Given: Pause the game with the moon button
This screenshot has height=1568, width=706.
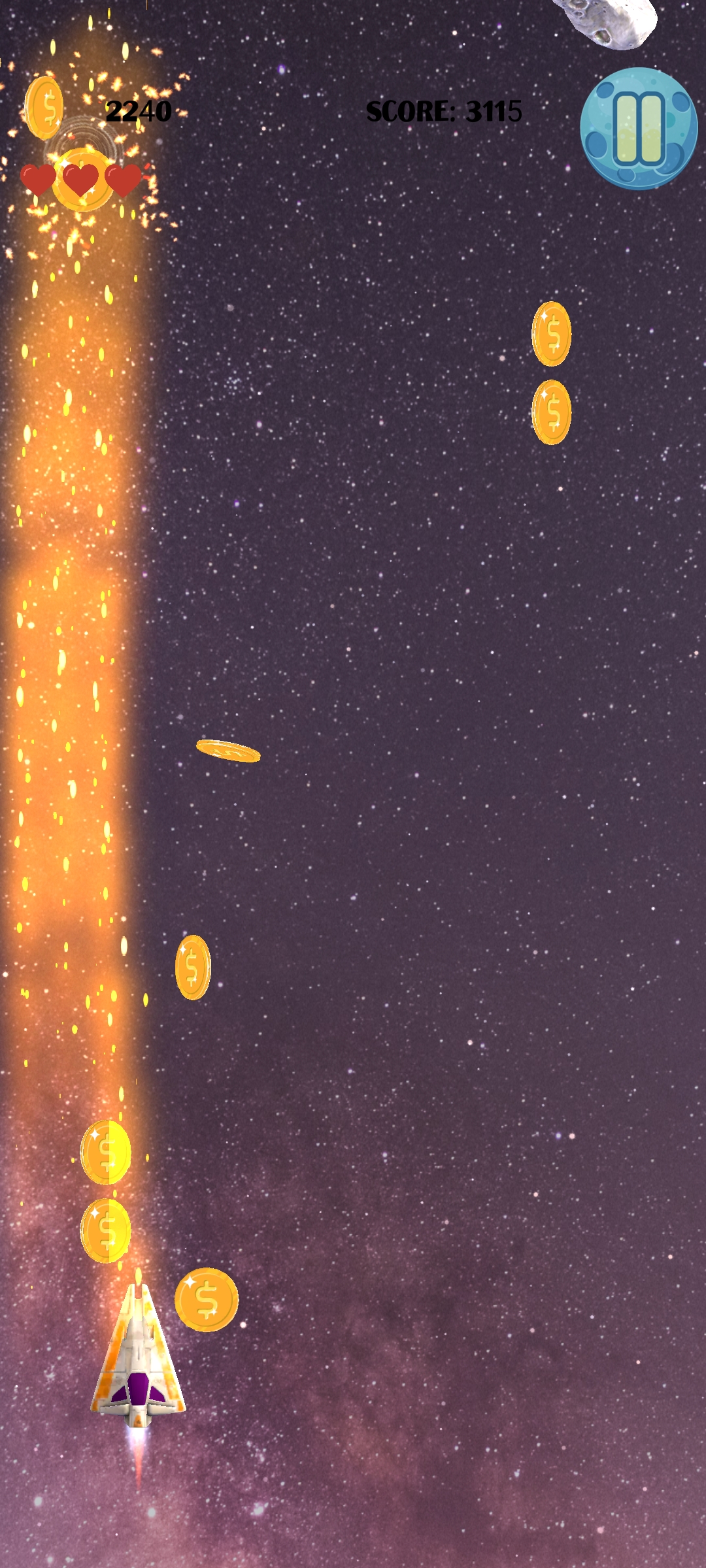Looking at the screenshot, I should 639,128.
